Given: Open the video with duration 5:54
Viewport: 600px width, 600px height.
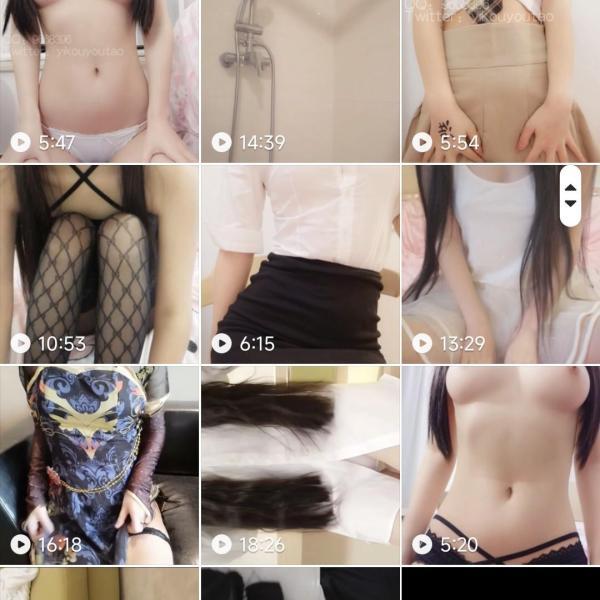Looking at the screenshot, I should [500, 80].
